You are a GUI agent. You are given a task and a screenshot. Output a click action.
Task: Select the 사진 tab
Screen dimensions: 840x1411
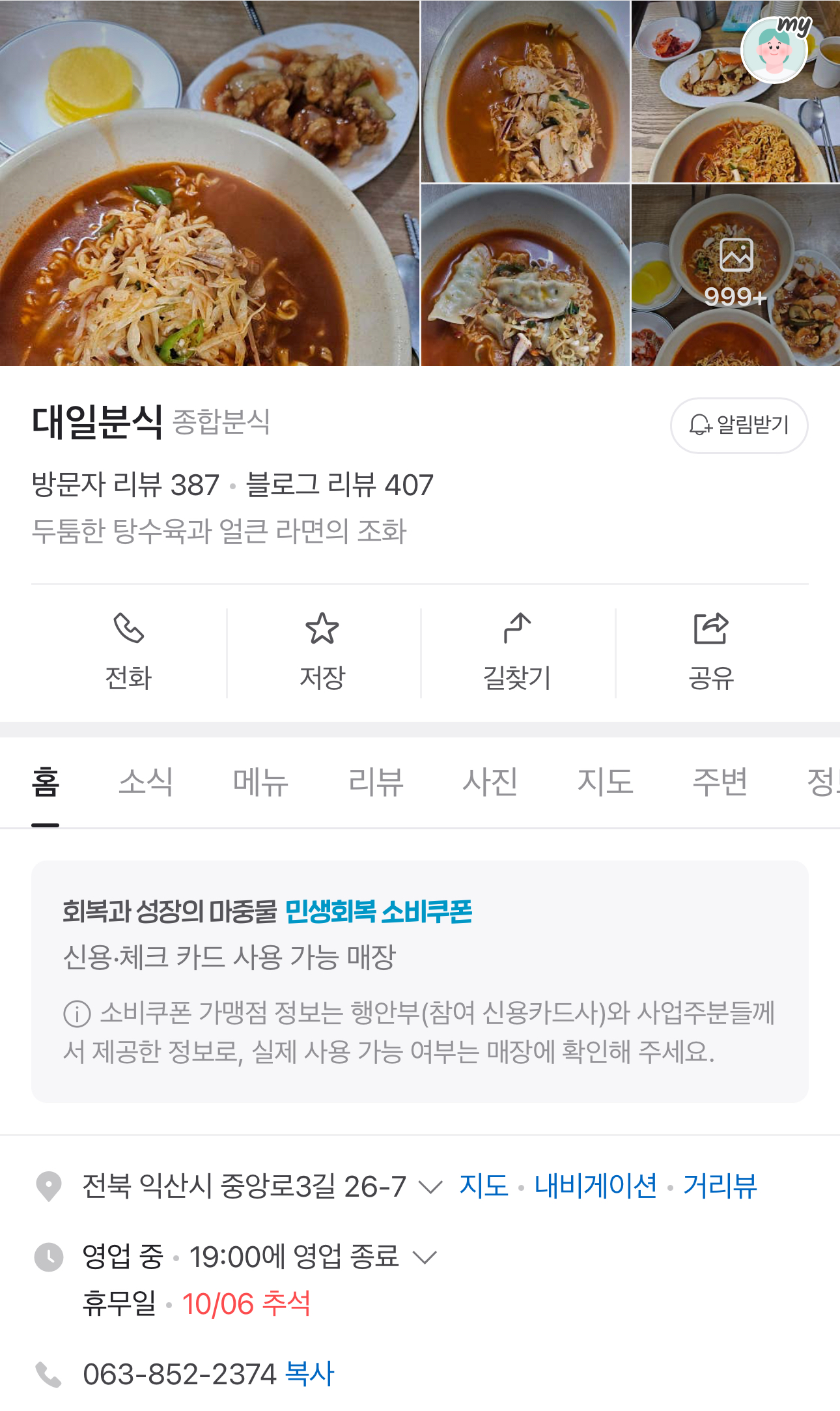click(x=490, y=782)
